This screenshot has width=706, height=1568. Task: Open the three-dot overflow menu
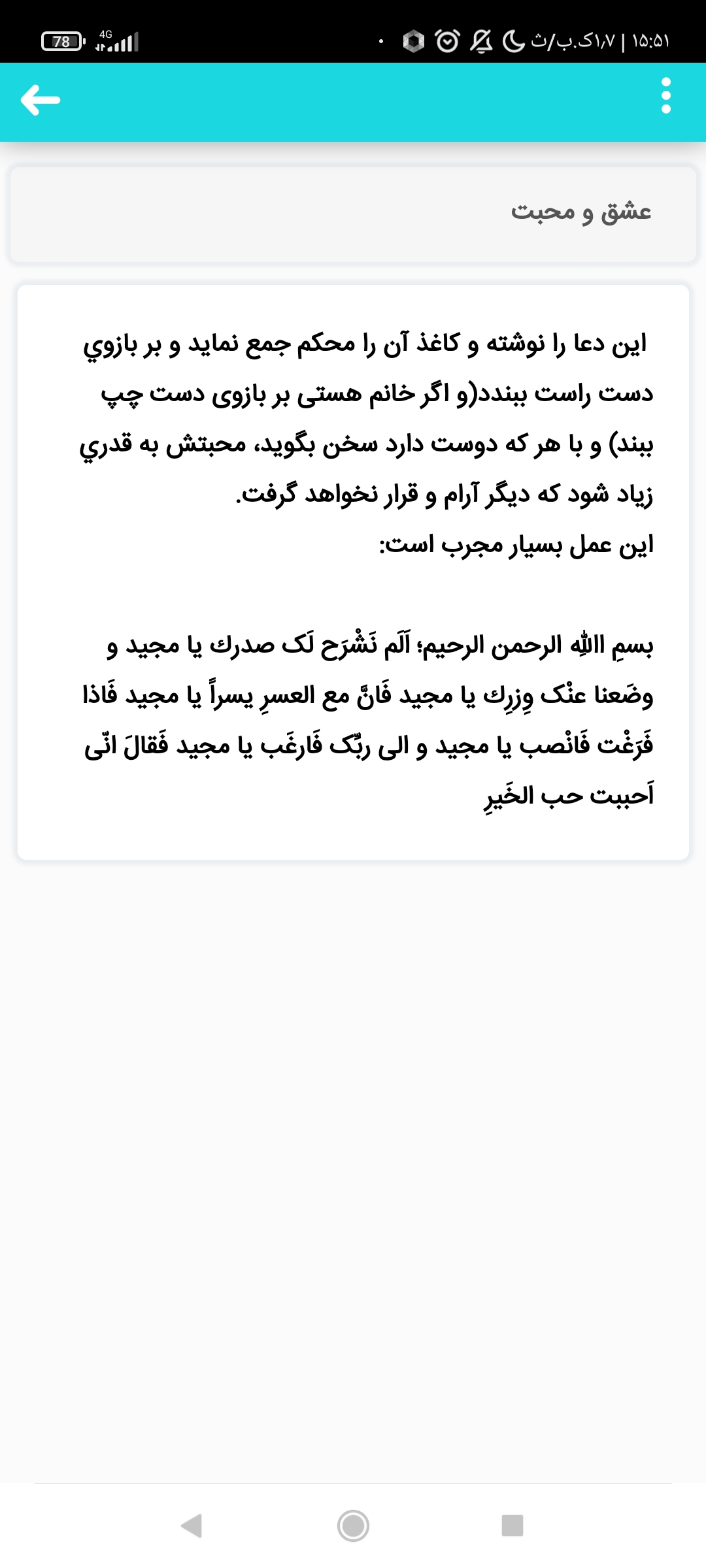[x=665, y=96]
